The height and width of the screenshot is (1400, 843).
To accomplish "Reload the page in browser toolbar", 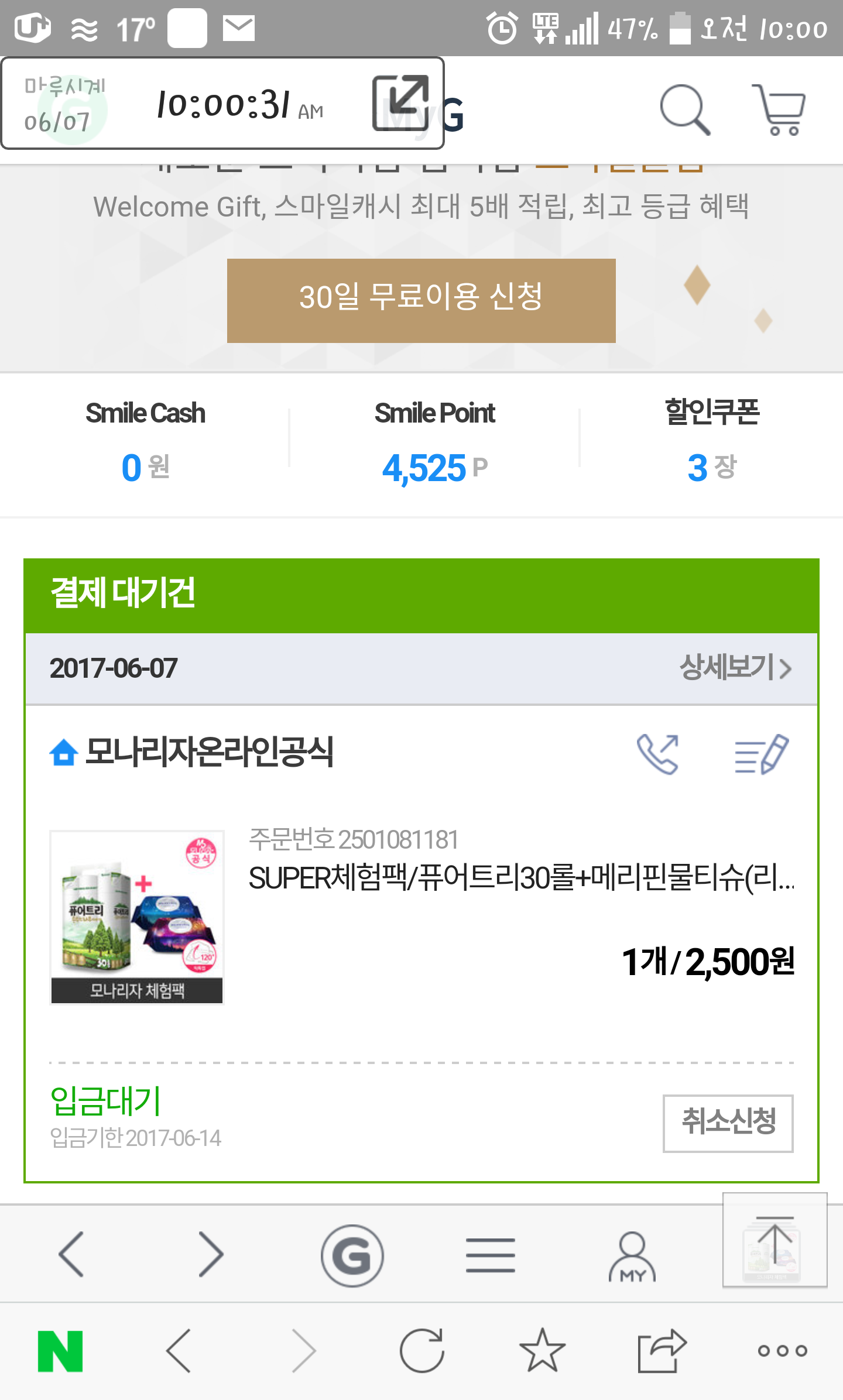I will click(421, 1351).
